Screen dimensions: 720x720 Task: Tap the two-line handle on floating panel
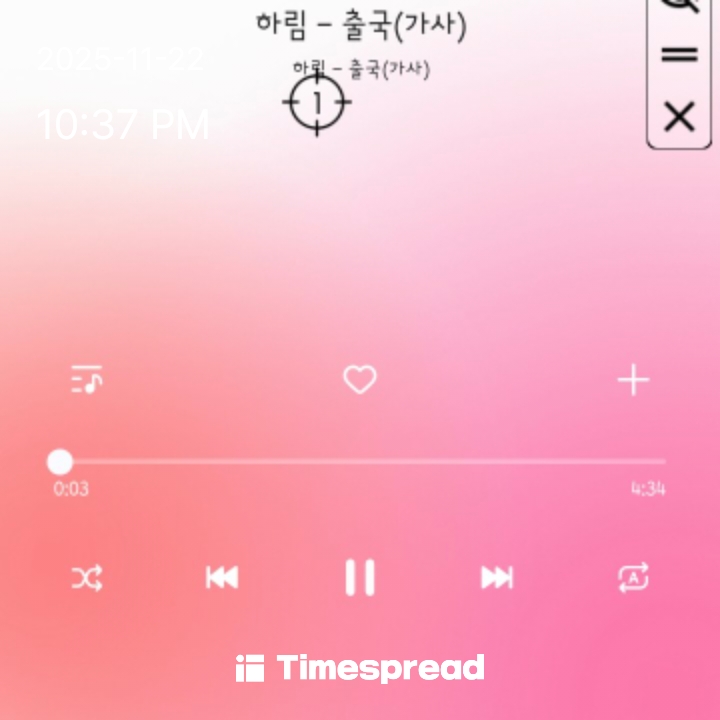[679, 56]
